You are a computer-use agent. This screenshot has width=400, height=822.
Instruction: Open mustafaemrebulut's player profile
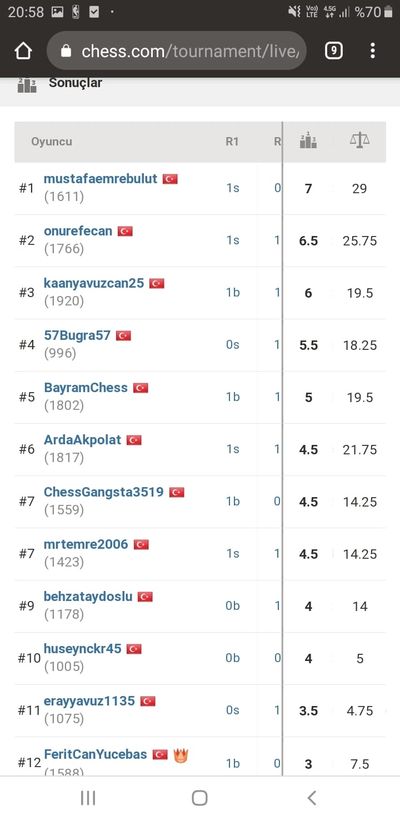tap(100, 179)
